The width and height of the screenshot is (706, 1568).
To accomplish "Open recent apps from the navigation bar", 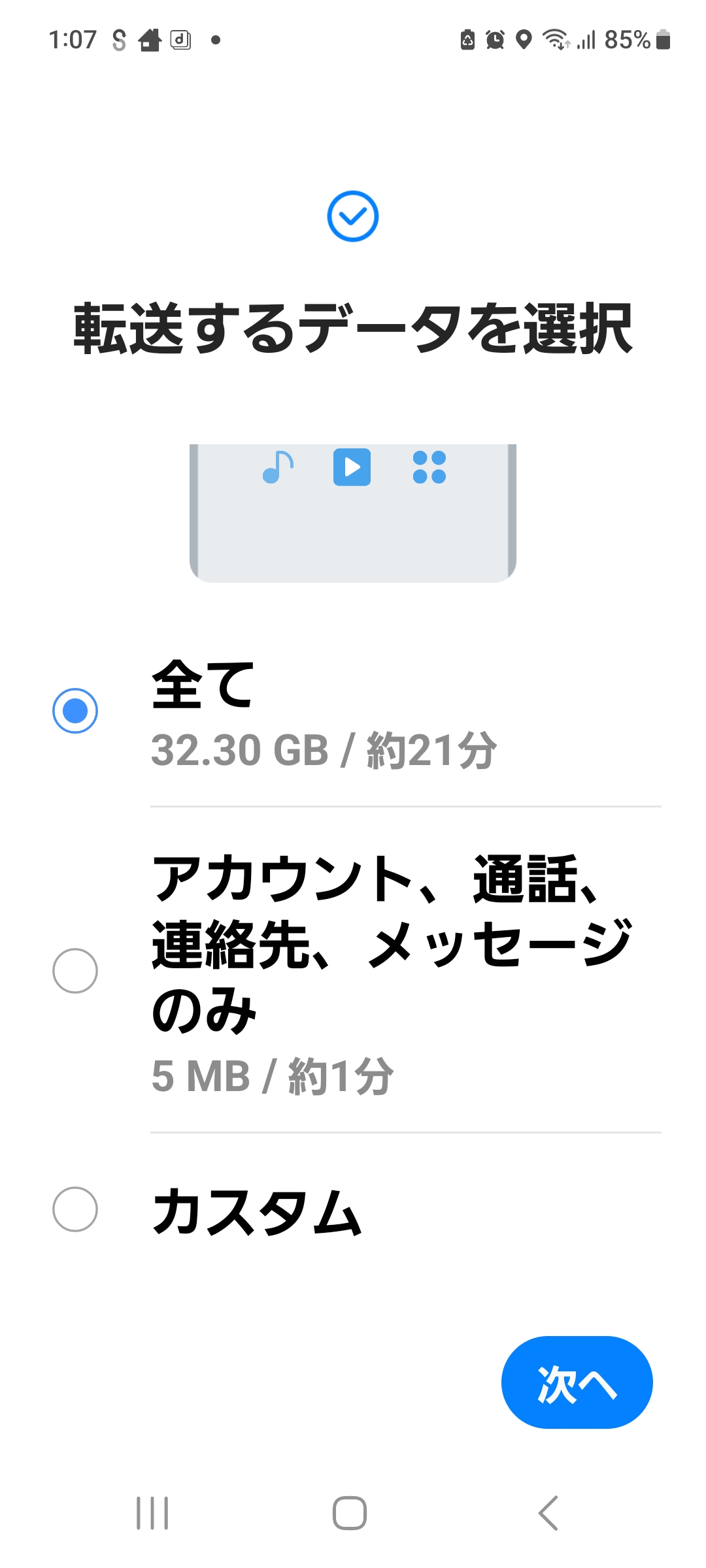I will point(152,1513).
